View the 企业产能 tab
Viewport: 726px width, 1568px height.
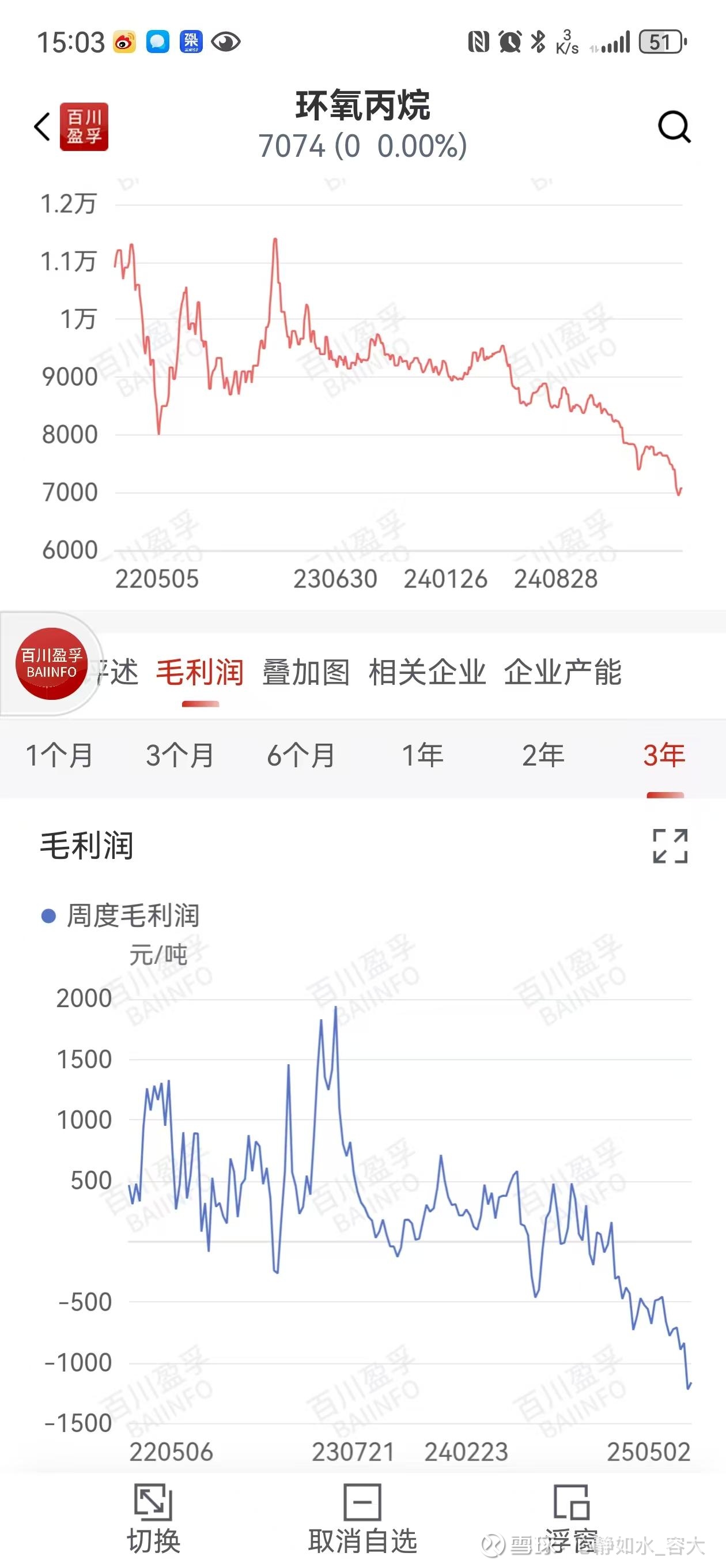[563, 672]
